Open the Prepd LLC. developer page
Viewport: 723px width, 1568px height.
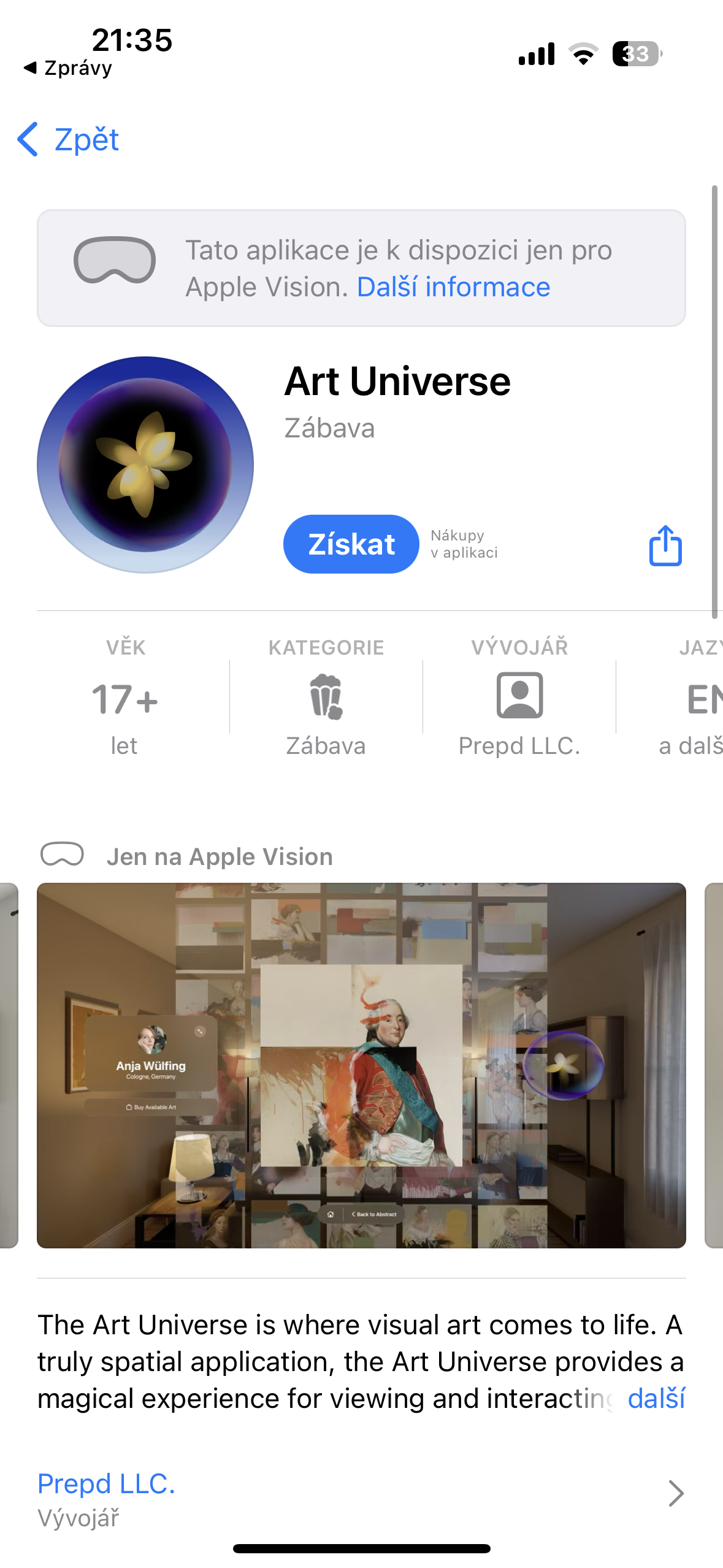coord(361,1496)
